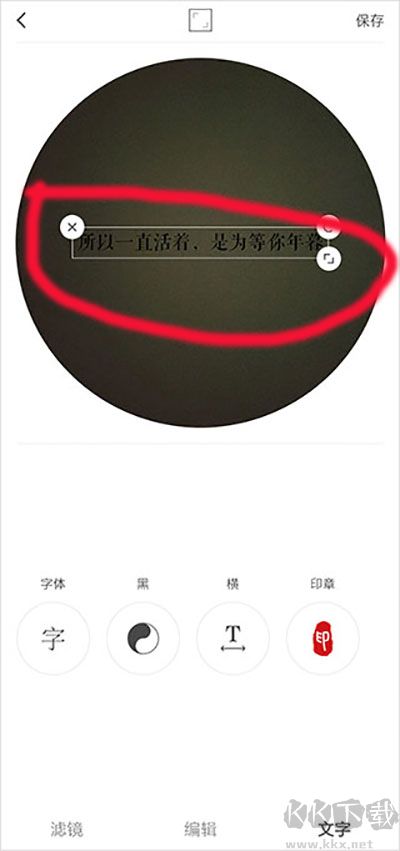Image resolution: width=400 pixels, height=851 pixels.
Task: Switch to the 滤镜 tab
Action: 66,829
